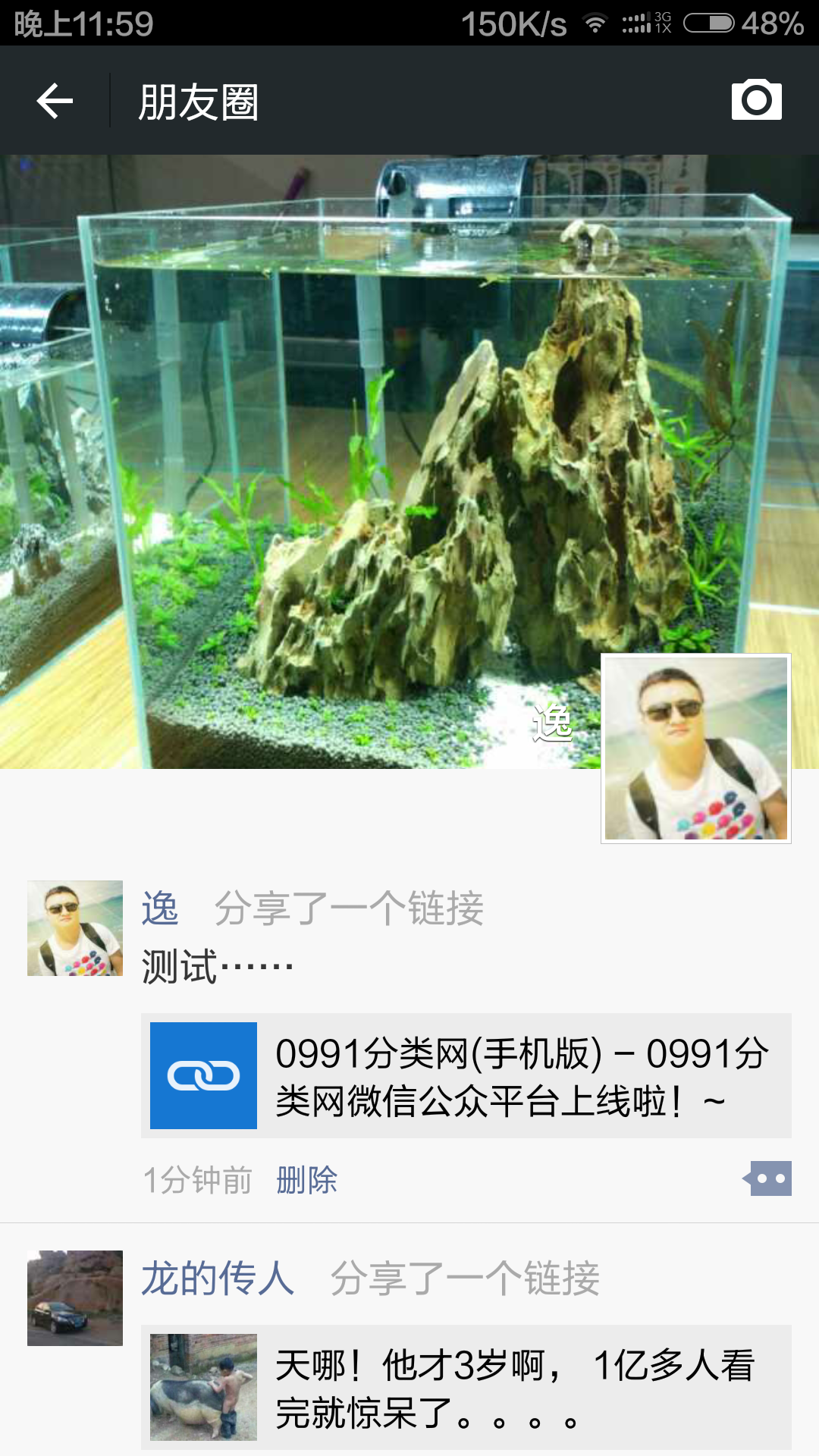Open the 0991分类网 shared link card
This screenshot has width=819, height=1456.
466,1075
